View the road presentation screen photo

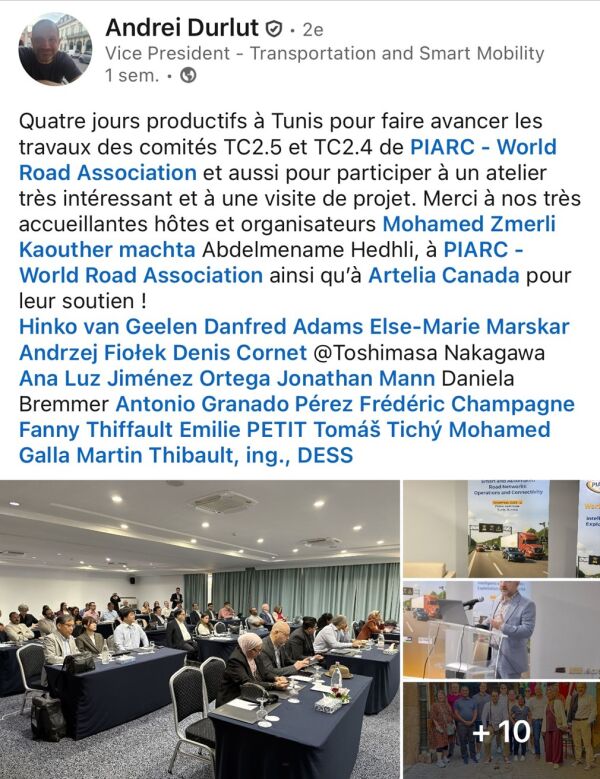pos(502,529)
